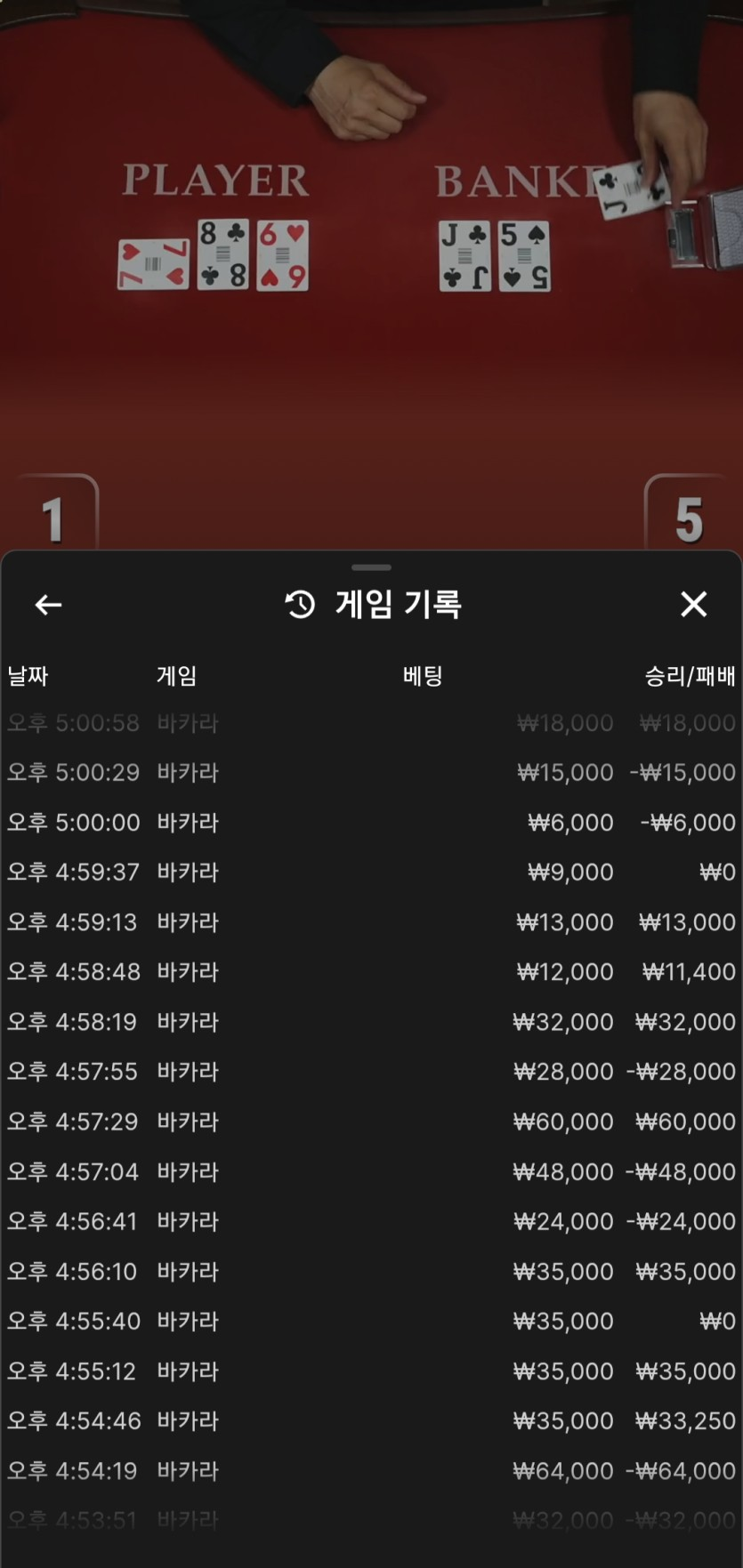Open the 오후 4:54:19 ₩64,000 loss record
743x1568 pixels.
[x=371, y=1470]
